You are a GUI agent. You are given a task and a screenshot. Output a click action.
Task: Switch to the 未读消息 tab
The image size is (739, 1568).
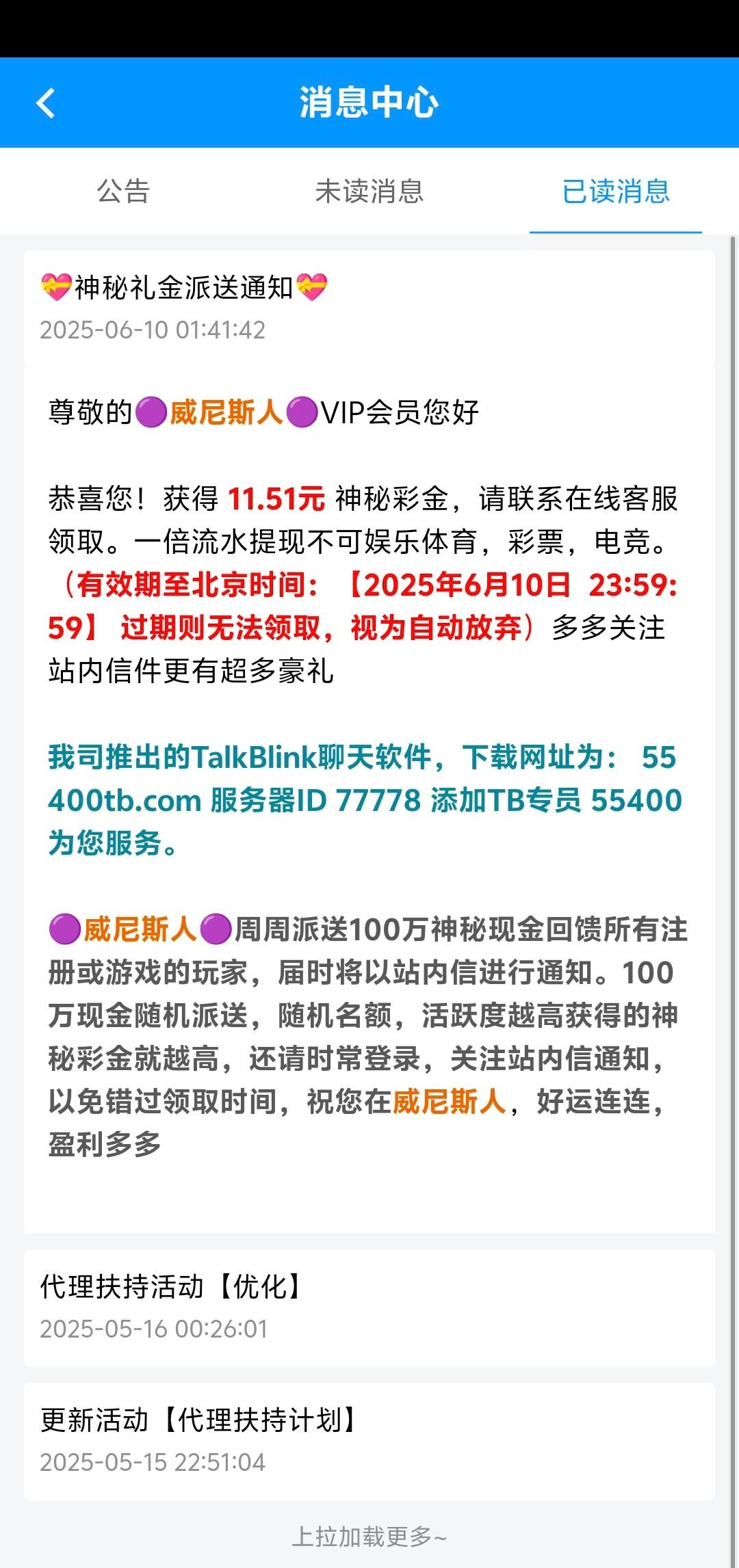(x=369, y=191)
